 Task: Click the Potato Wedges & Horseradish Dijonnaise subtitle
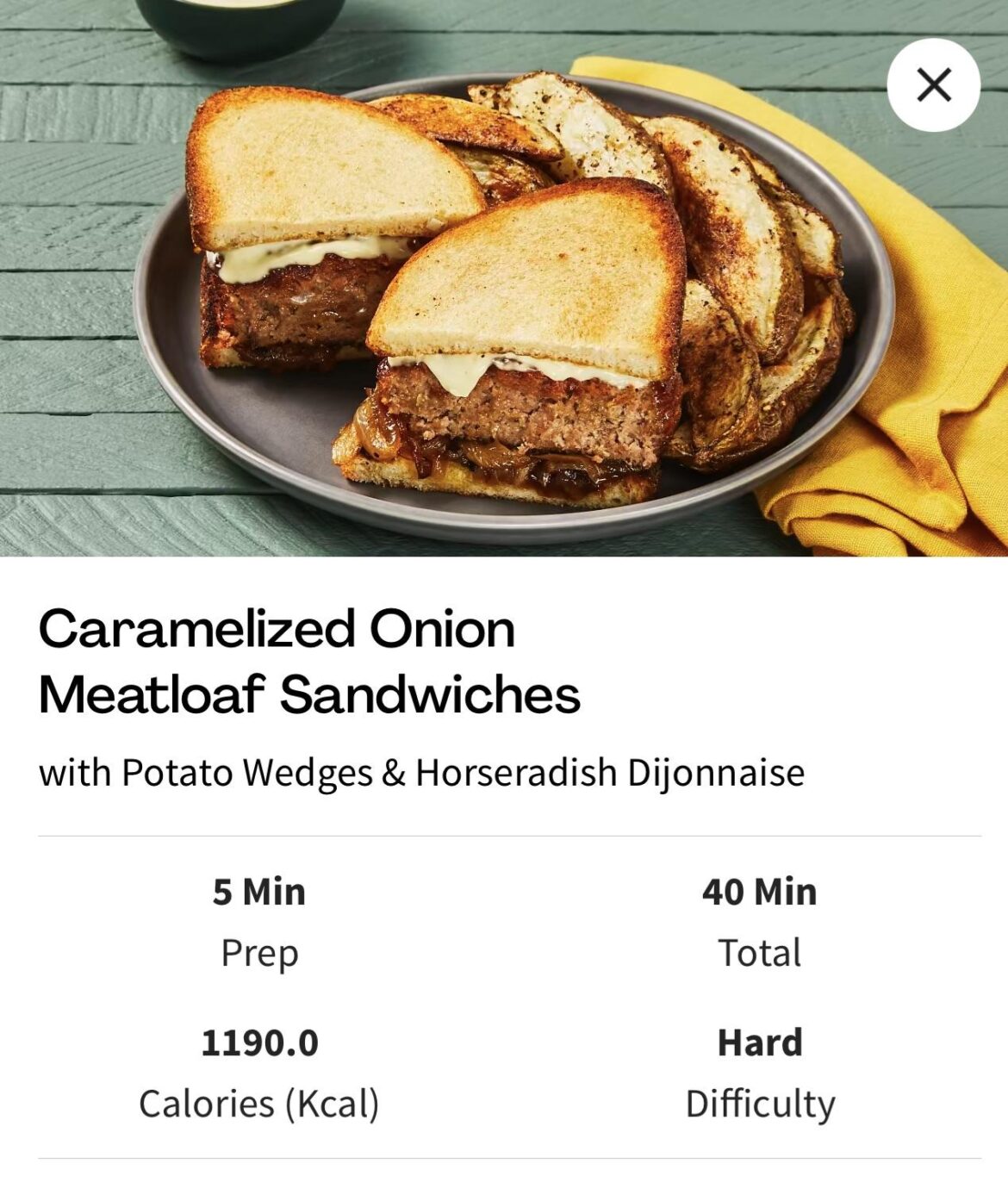pyautogui.click(x=422, y=773)
